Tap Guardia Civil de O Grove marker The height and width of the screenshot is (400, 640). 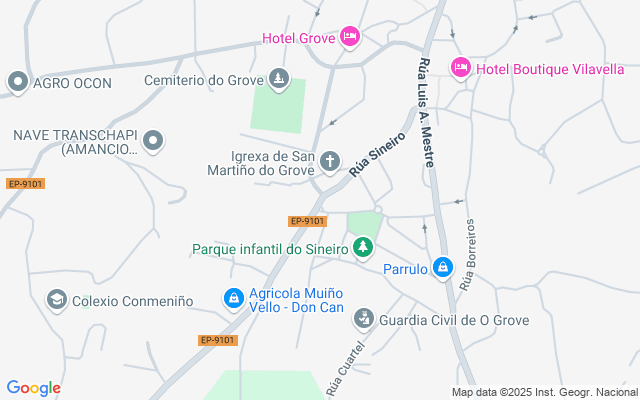[363, 319]
